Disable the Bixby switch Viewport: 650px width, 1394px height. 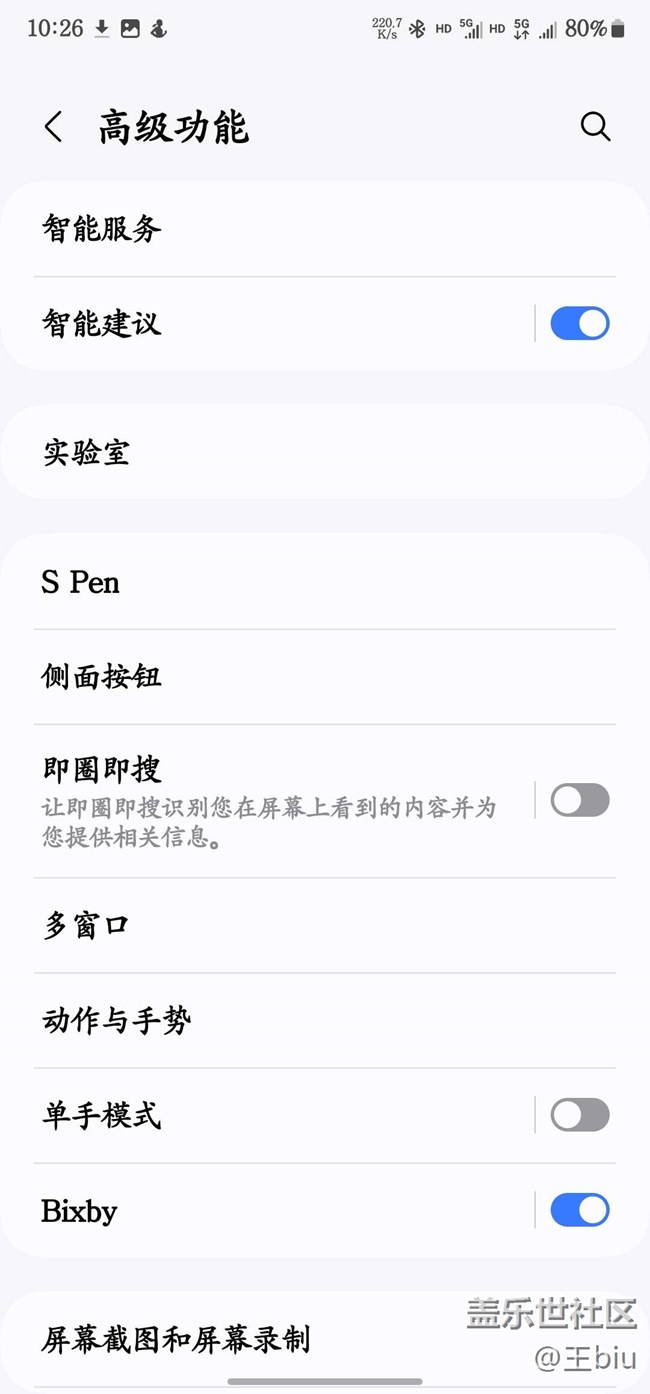[x=579, y=1210]
